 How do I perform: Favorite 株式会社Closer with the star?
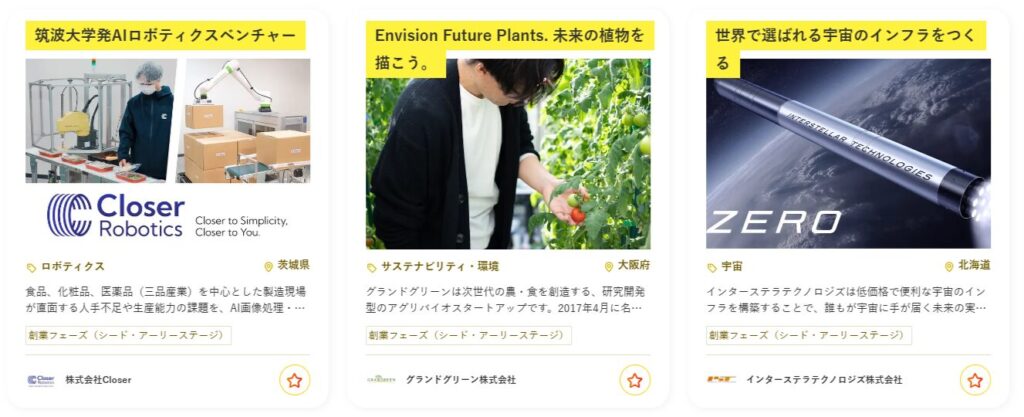(294, 380)
